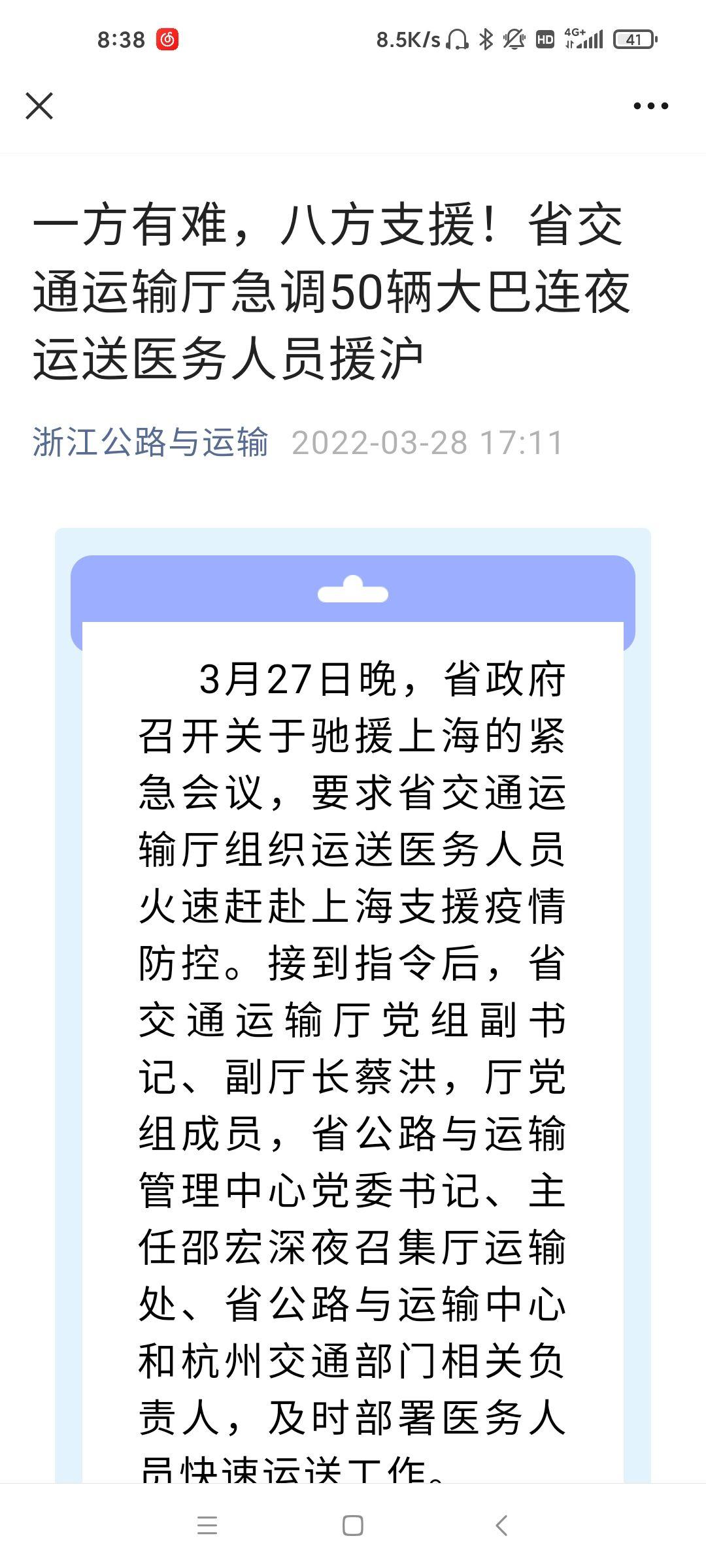Image resolution: width=706 pixels, height=1568 pixels.
Task: Open the three-dot more options menu
Action: click(650, 106)
